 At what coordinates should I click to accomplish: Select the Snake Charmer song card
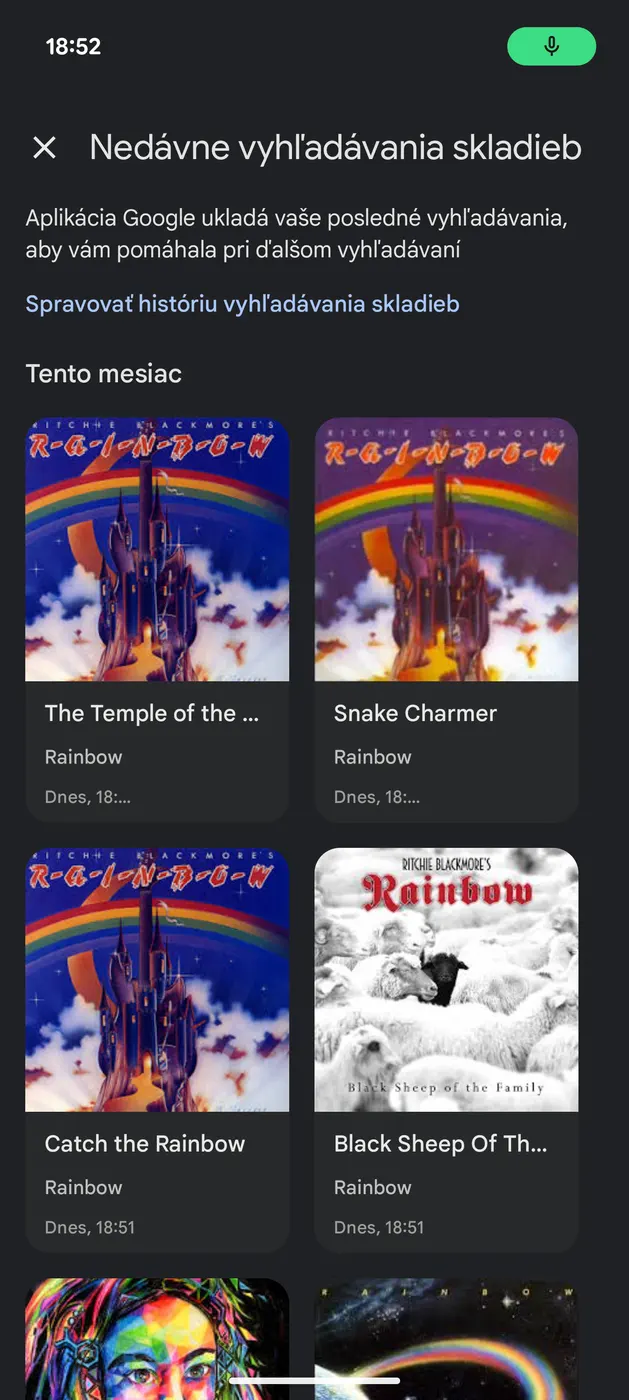pyautogui.click(x=446, y=619)
